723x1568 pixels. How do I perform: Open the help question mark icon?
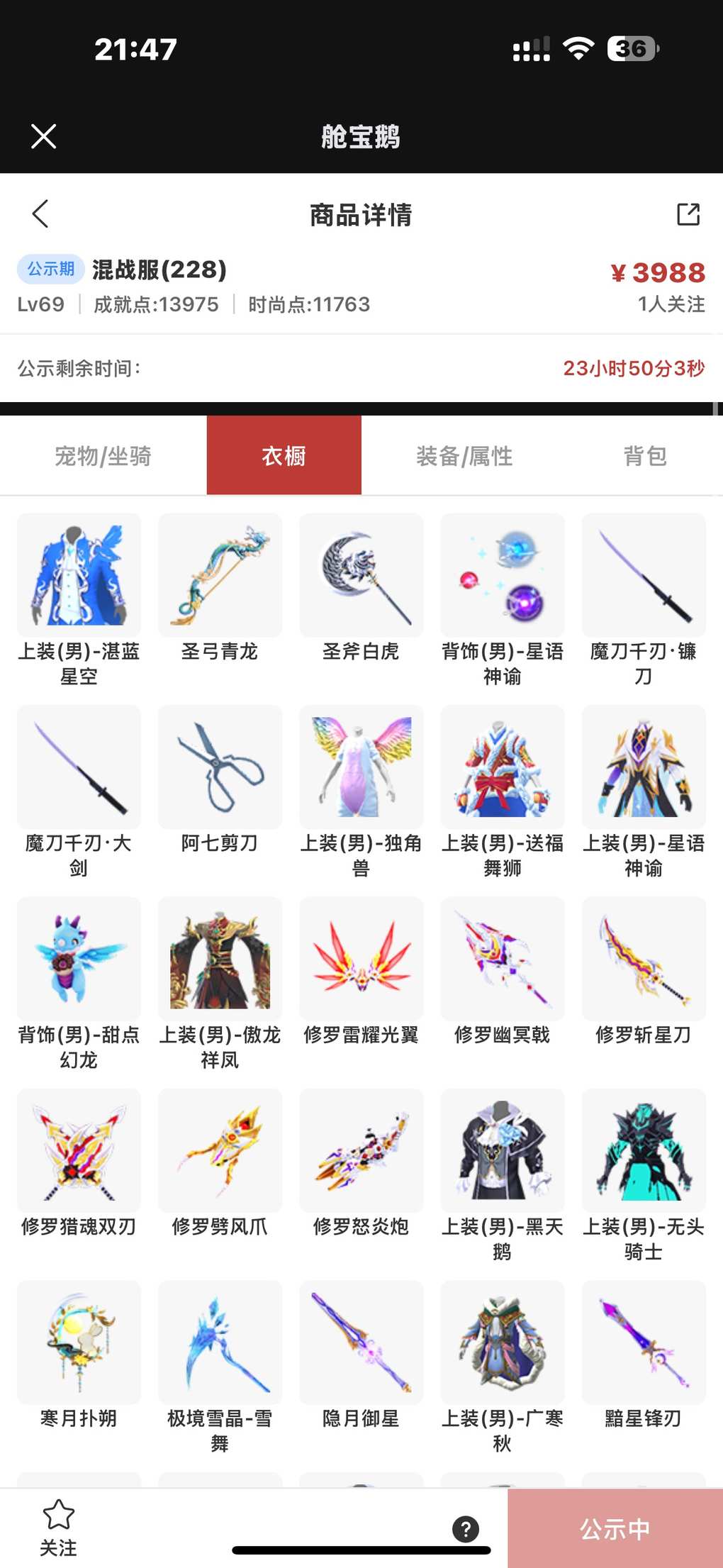pyautogui.click(x=466, y=1529)
